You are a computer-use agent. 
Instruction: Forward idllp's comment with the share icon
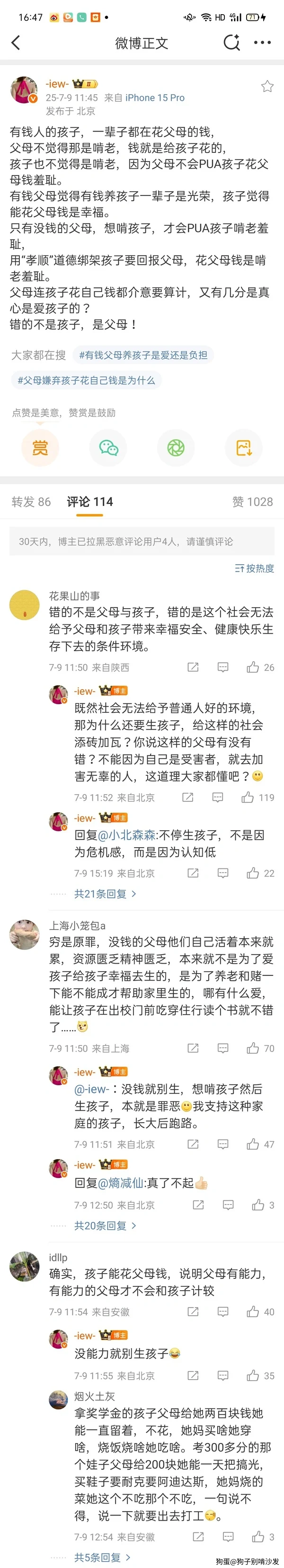tap(193, 1312)
